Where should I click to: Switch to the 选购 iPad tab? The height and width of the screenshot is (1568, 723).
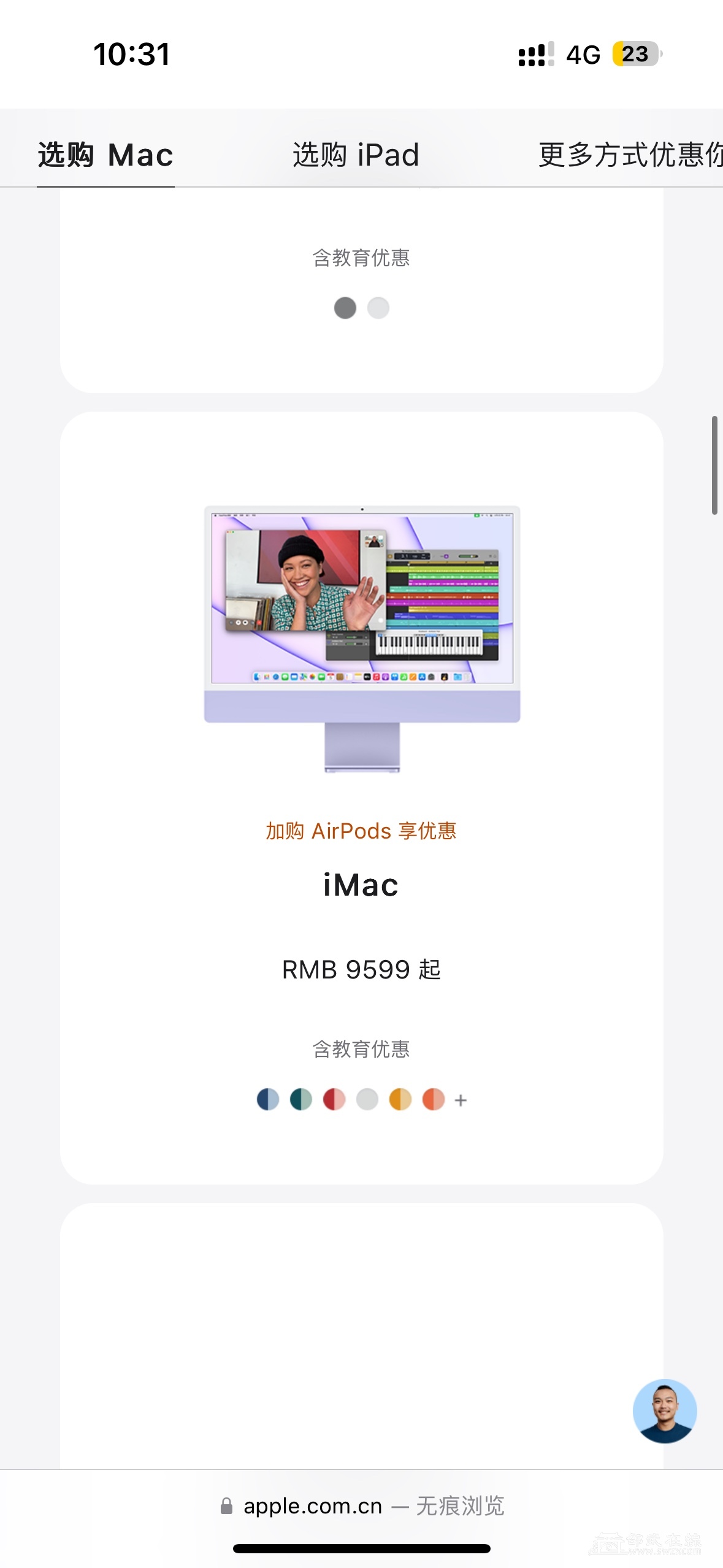point(356,155)
